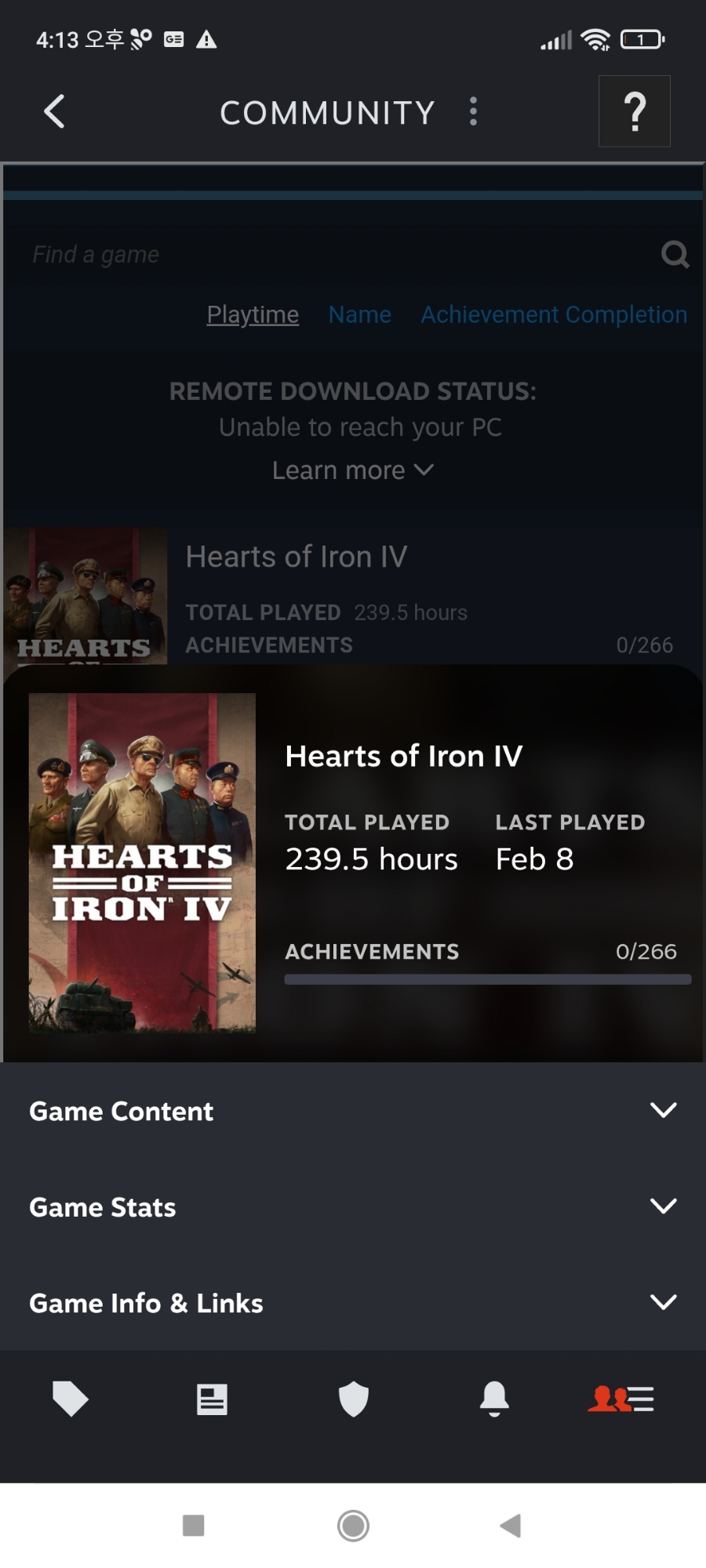Viewport: 706px width, 1568px height.
Task: Open the friends and menu tab
Action: point(620,1399)
